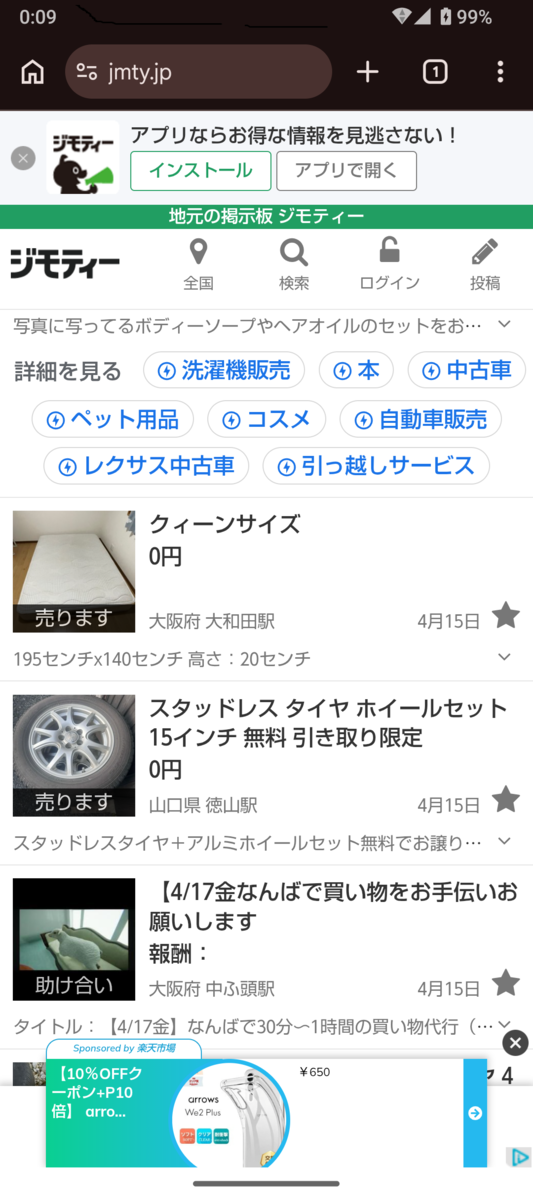Choose the ペット用品 chip

tap(112, 419)
